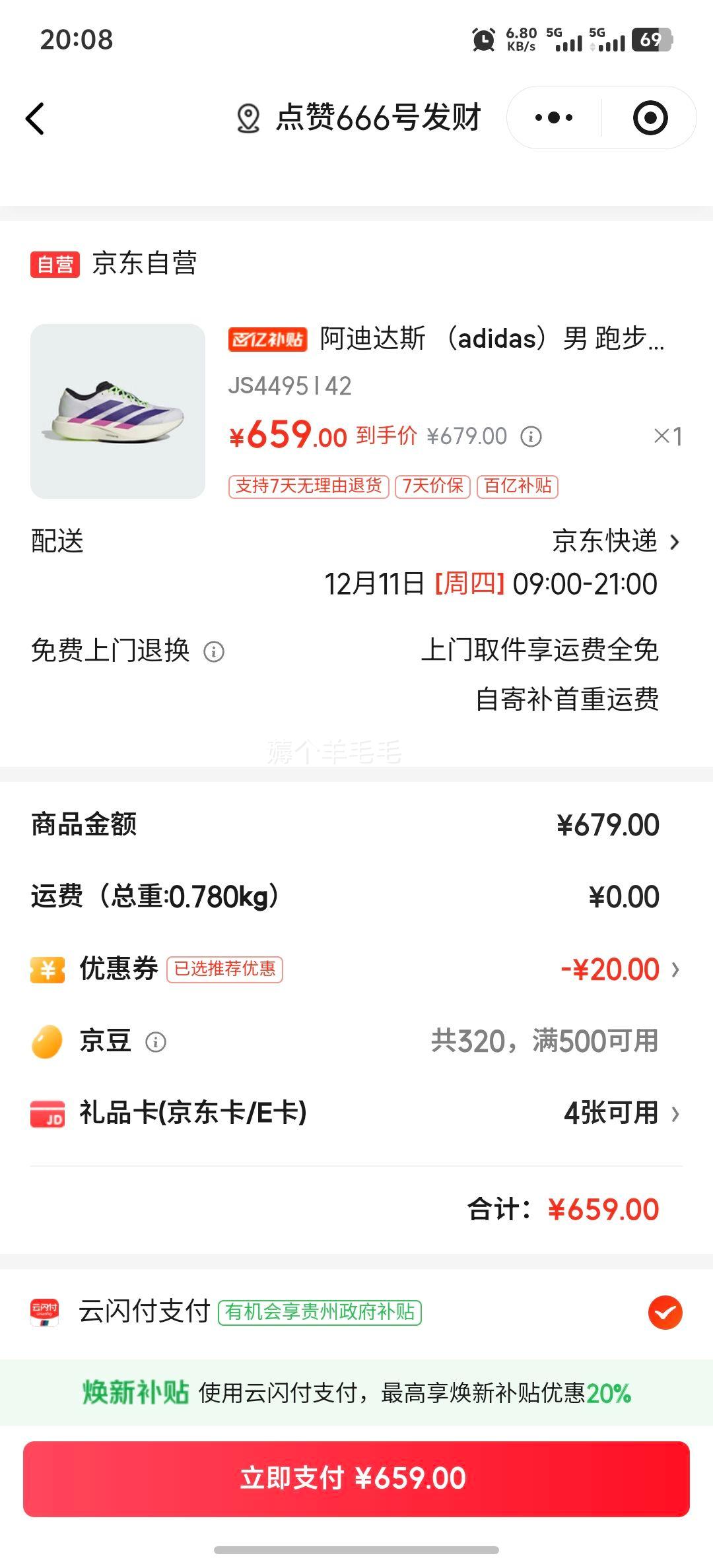This screenshot has width=713, height=1568.
Task: Select 云闪付支付 as payment method
Action: point(665,1312)
